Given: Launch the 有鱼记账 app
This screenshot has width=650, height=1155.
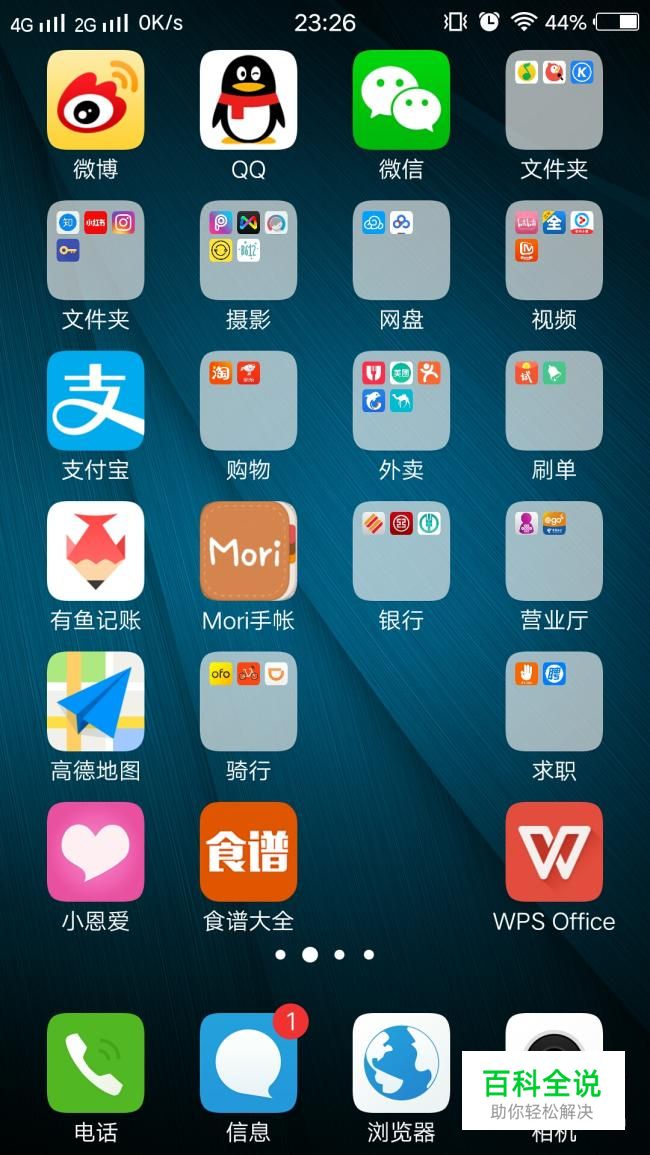Looking at the screenshot, I should coord(96,551).
